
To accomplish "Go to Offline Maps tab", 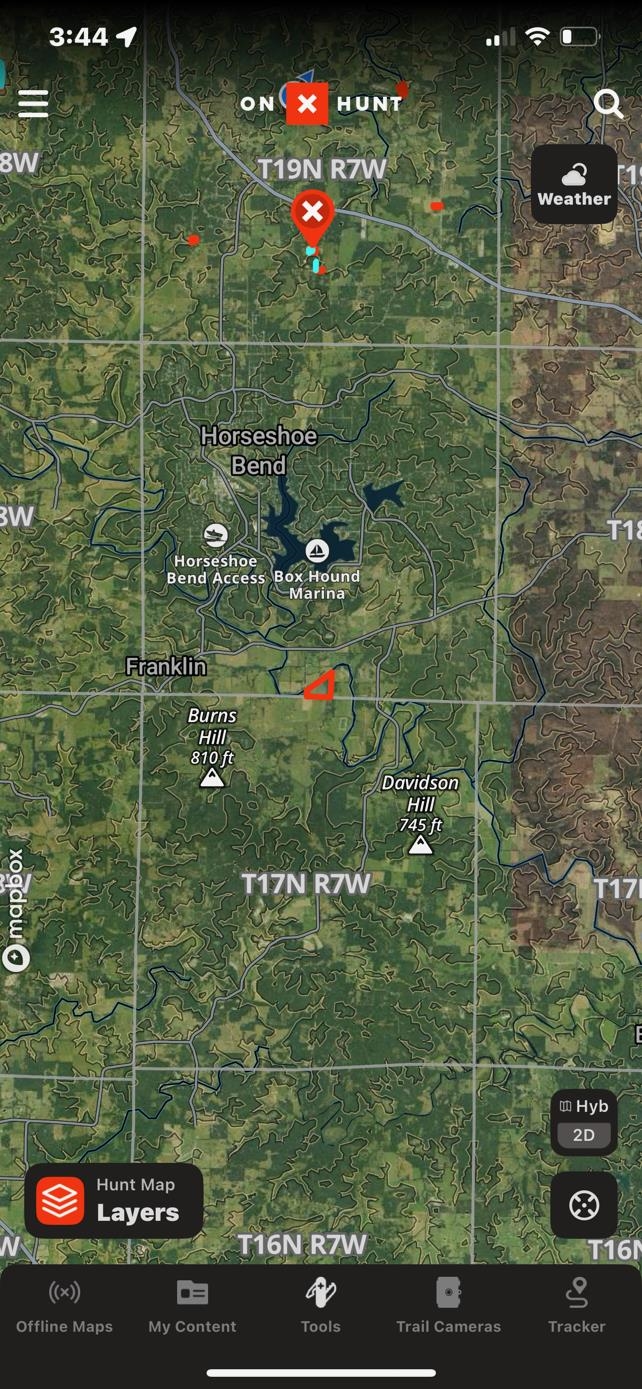I will (x=64, y=1306).
